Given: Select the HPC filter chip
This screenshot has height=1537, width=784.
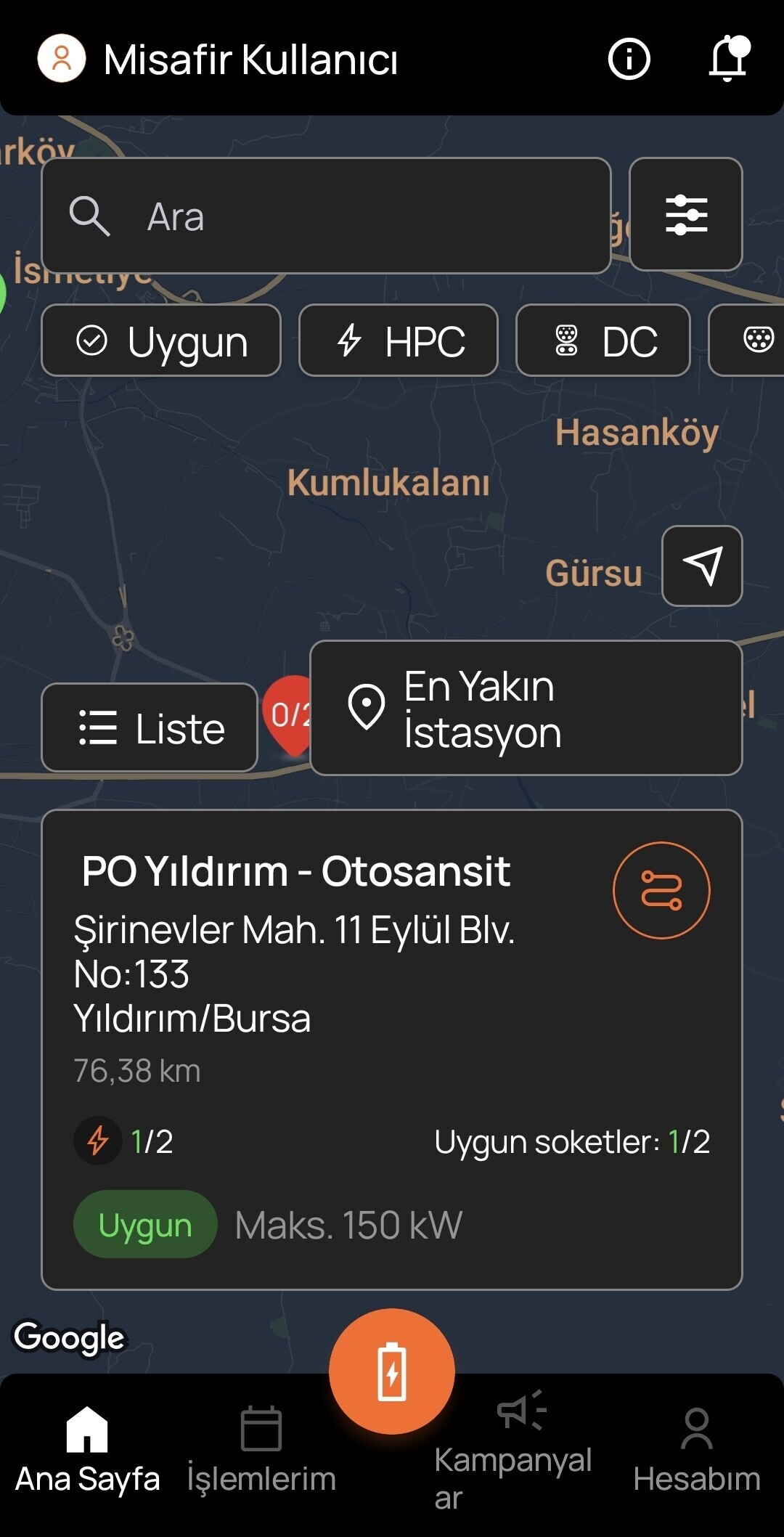Looking at the screenshot, I should (x=399, y=341).
